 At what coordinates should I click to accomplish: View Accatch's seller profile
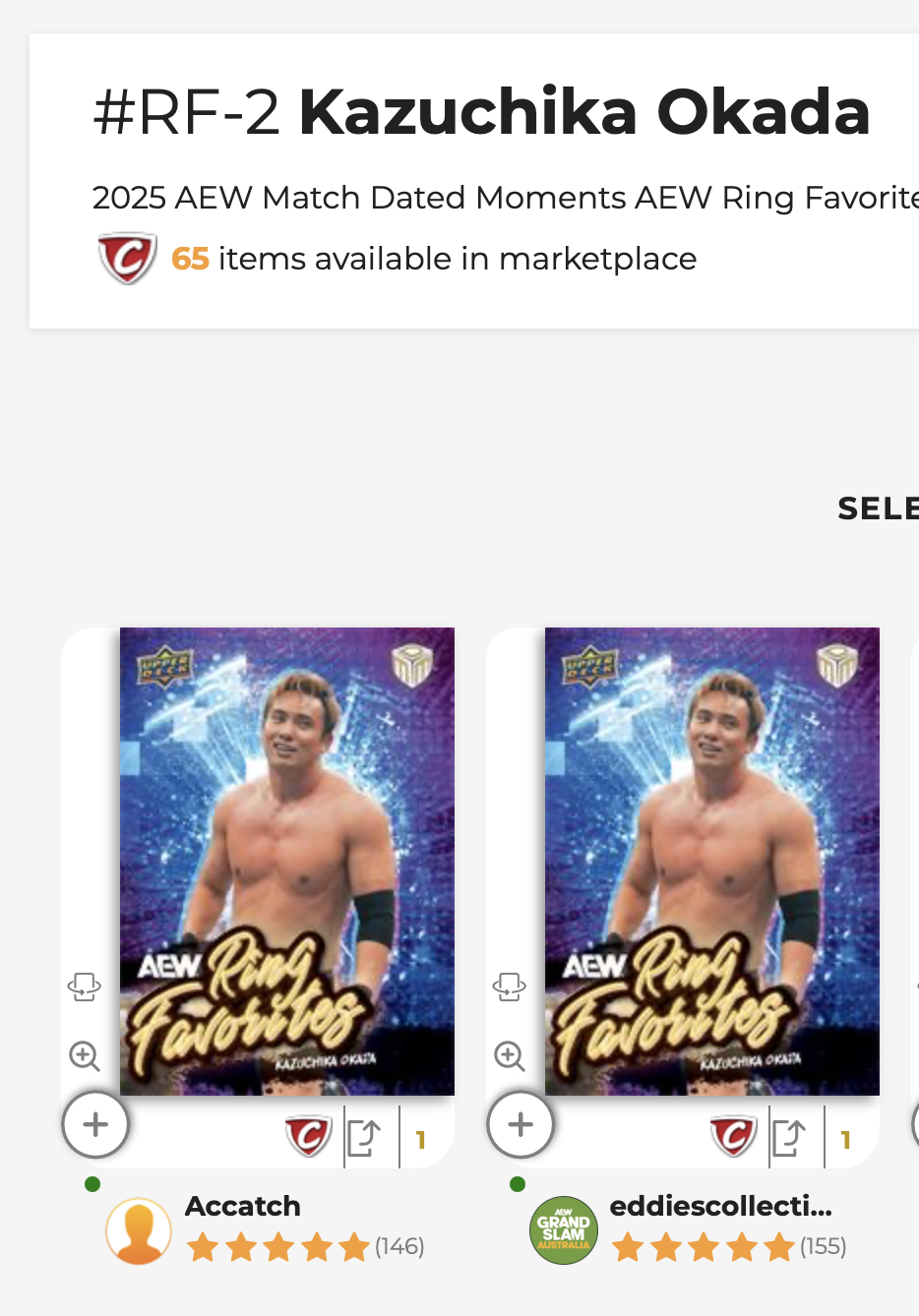tap(242, 1206)
